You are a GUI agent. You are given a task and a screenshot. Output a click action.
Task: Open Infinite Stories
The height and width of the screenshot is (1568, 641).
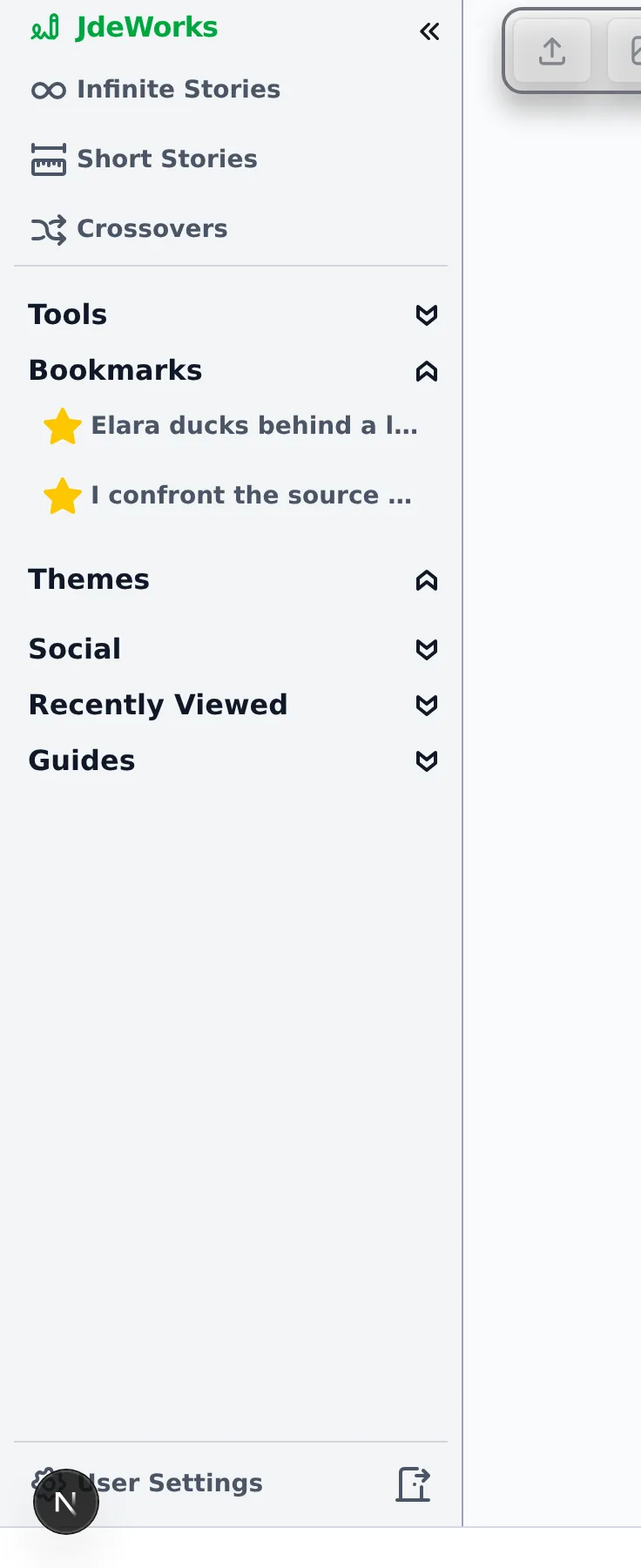(155, 89)
